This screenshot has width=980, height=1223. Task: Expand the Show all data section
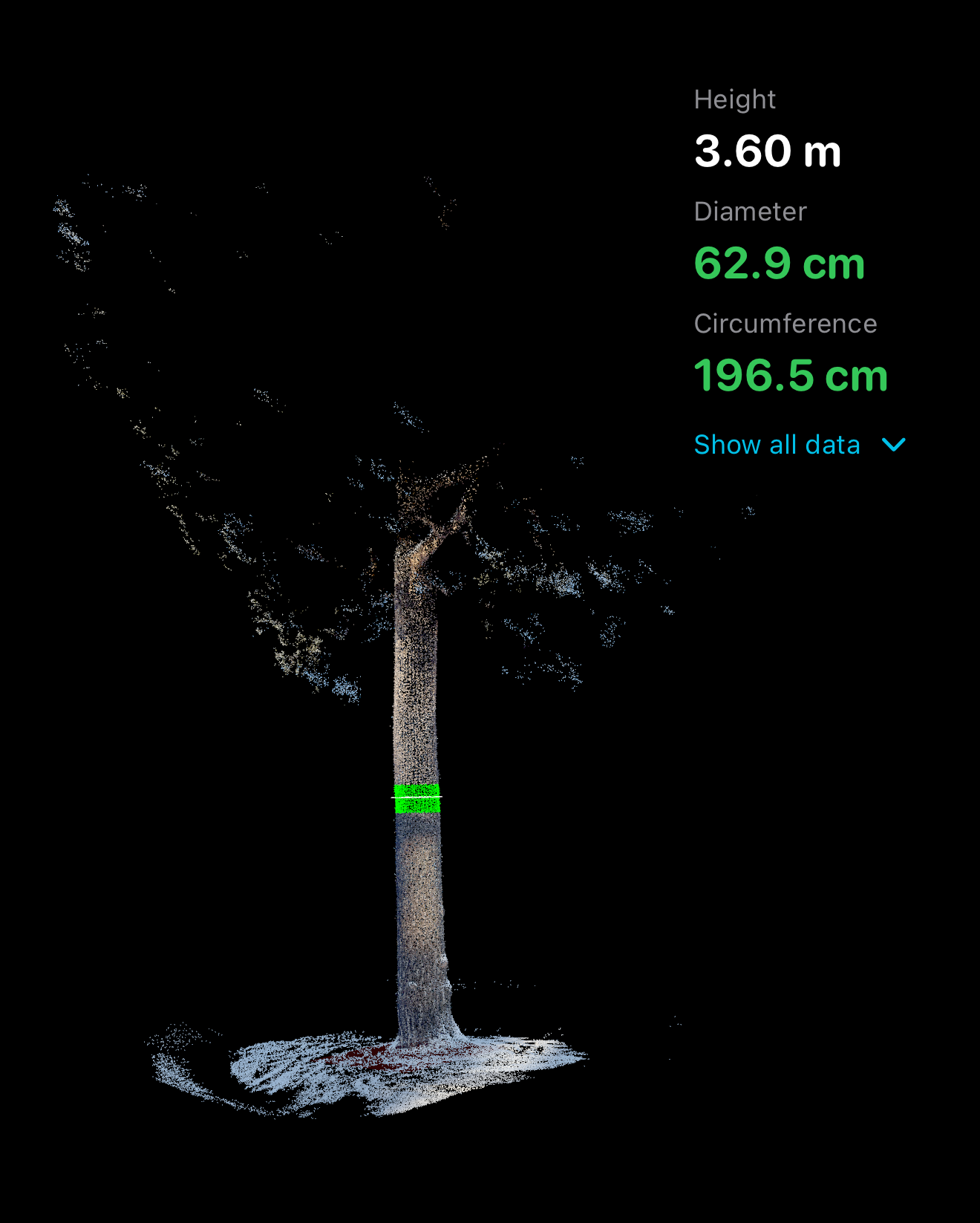[799, 445]
